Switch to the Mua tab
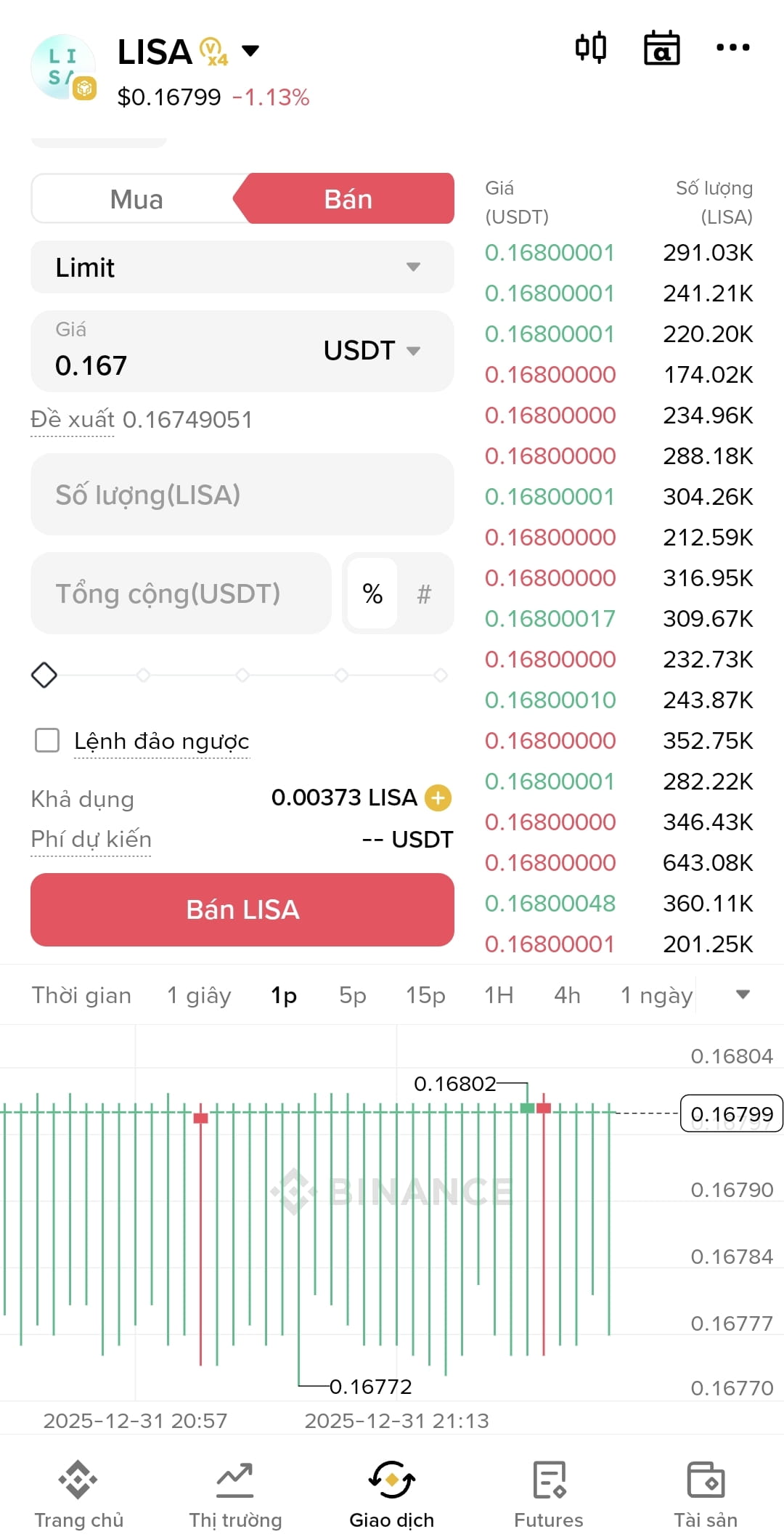784x1537 pixels. pyautogui.click(x=136, y=199)
